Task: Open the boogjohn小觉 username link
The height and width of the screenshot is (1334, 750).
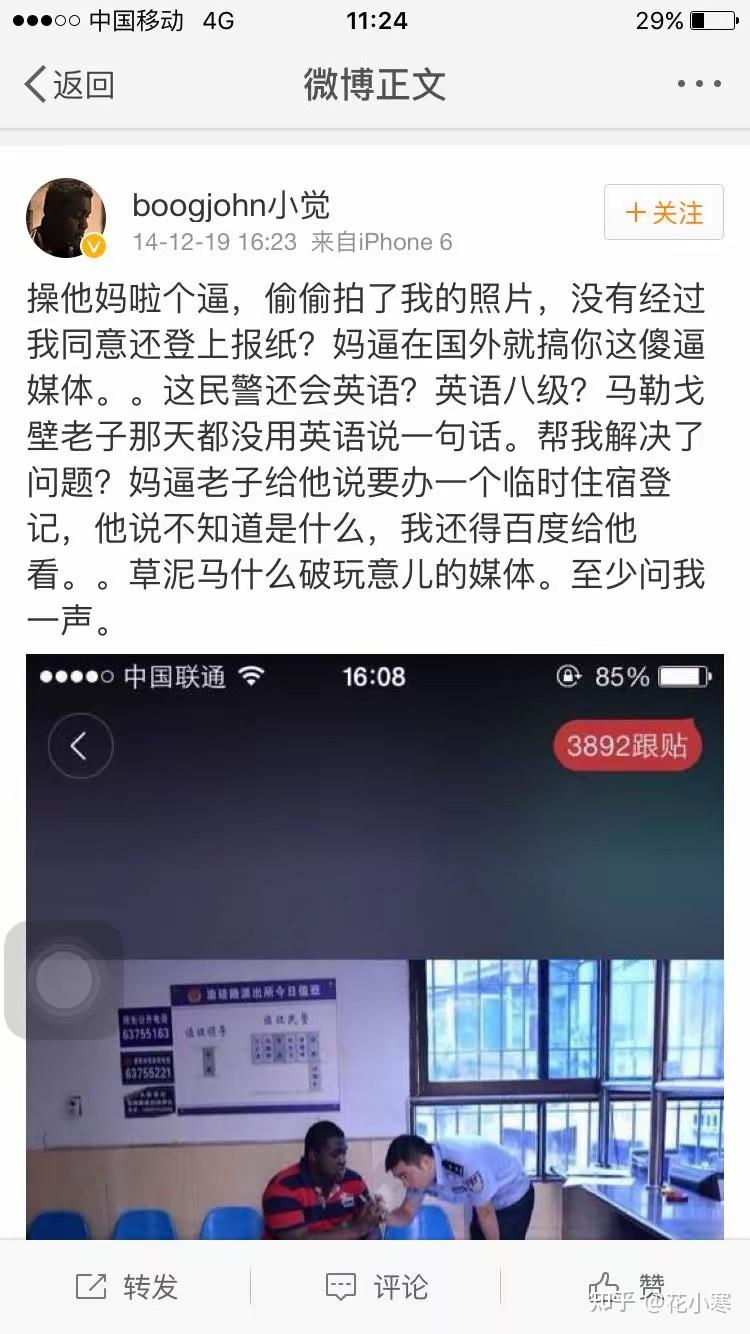Action: [231, 206]
